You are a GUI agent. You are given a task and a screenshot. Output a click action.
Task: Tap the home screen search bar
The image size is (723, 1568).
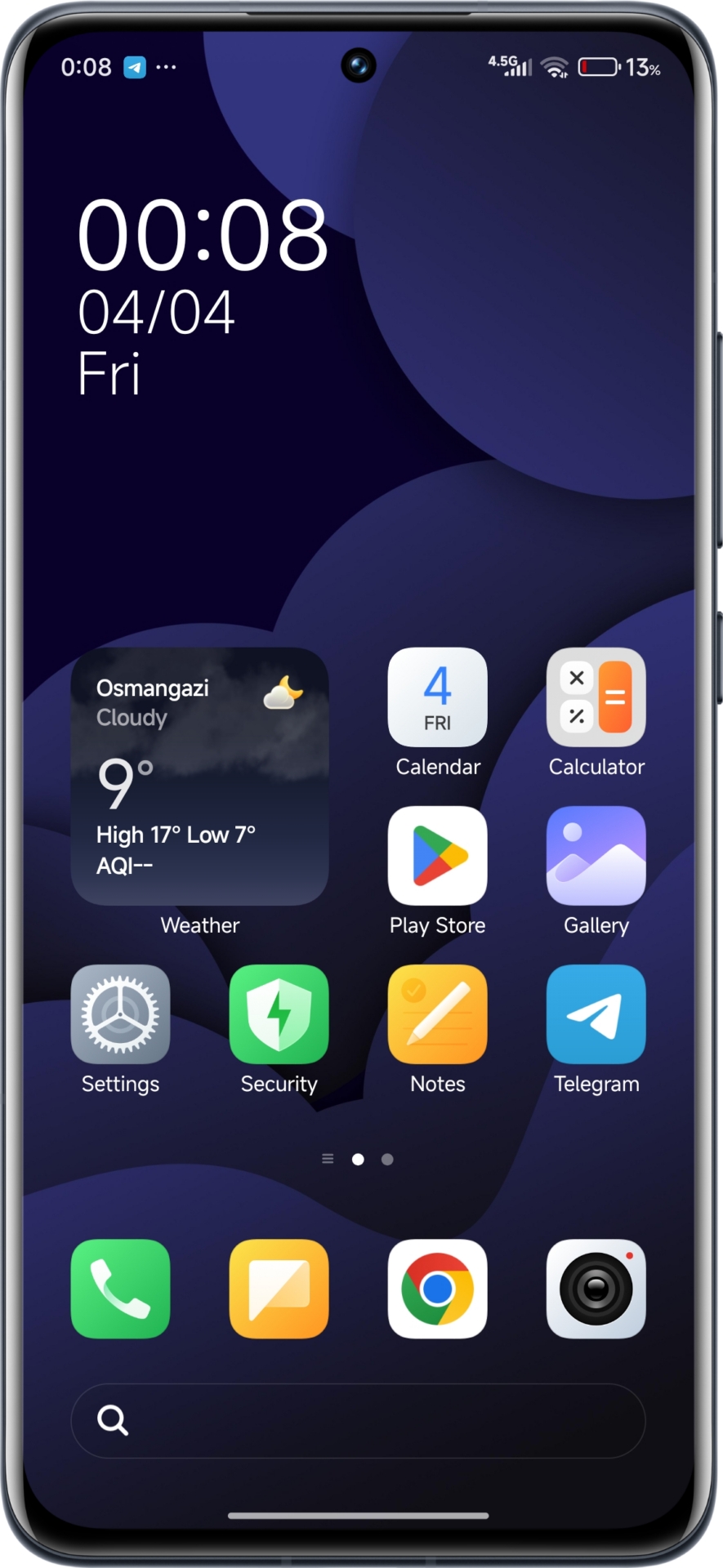pos(358,1420)
